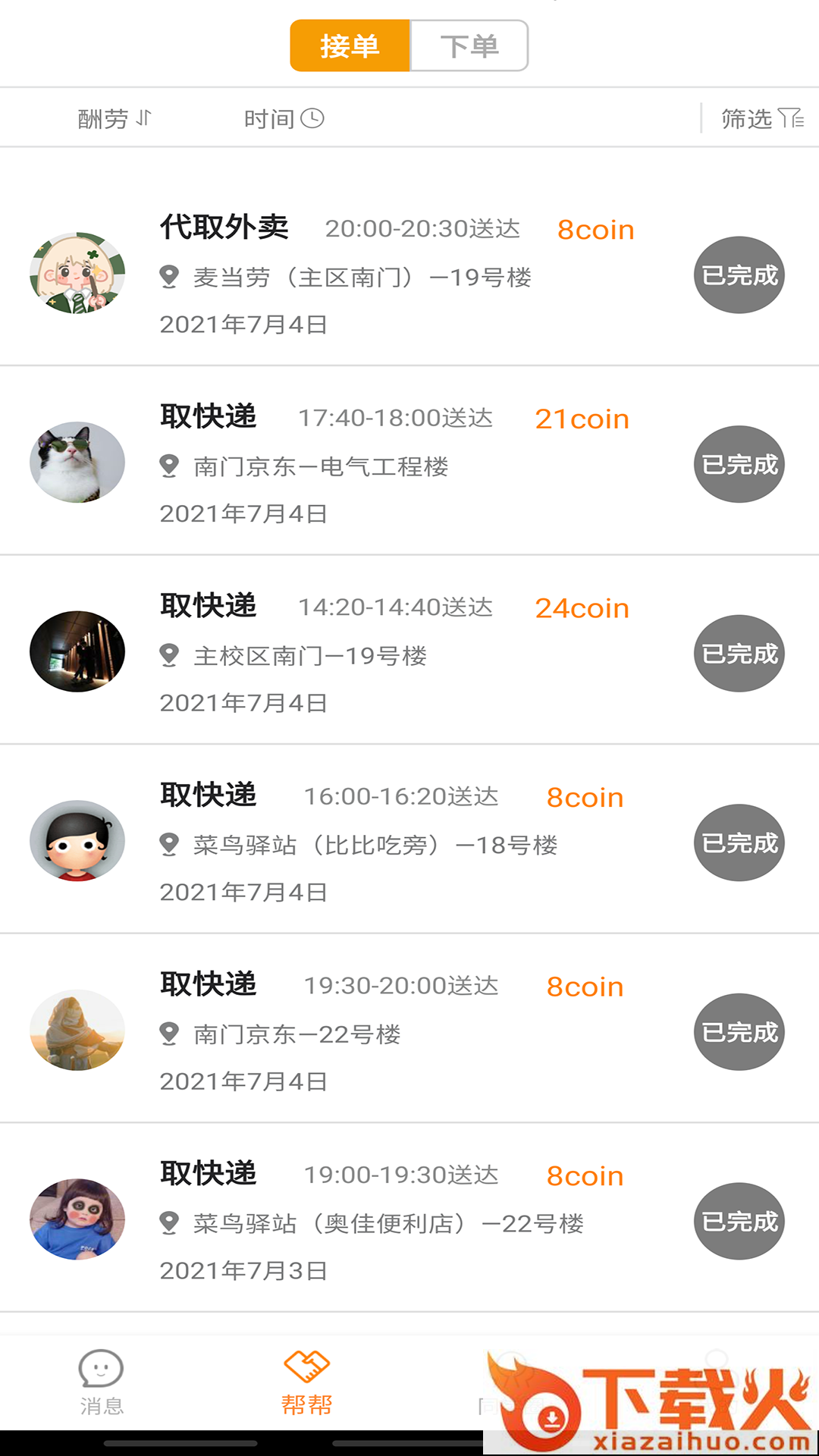Open the 筛选 filter options
Screen dimensions: 819x1456
(761, 119)
